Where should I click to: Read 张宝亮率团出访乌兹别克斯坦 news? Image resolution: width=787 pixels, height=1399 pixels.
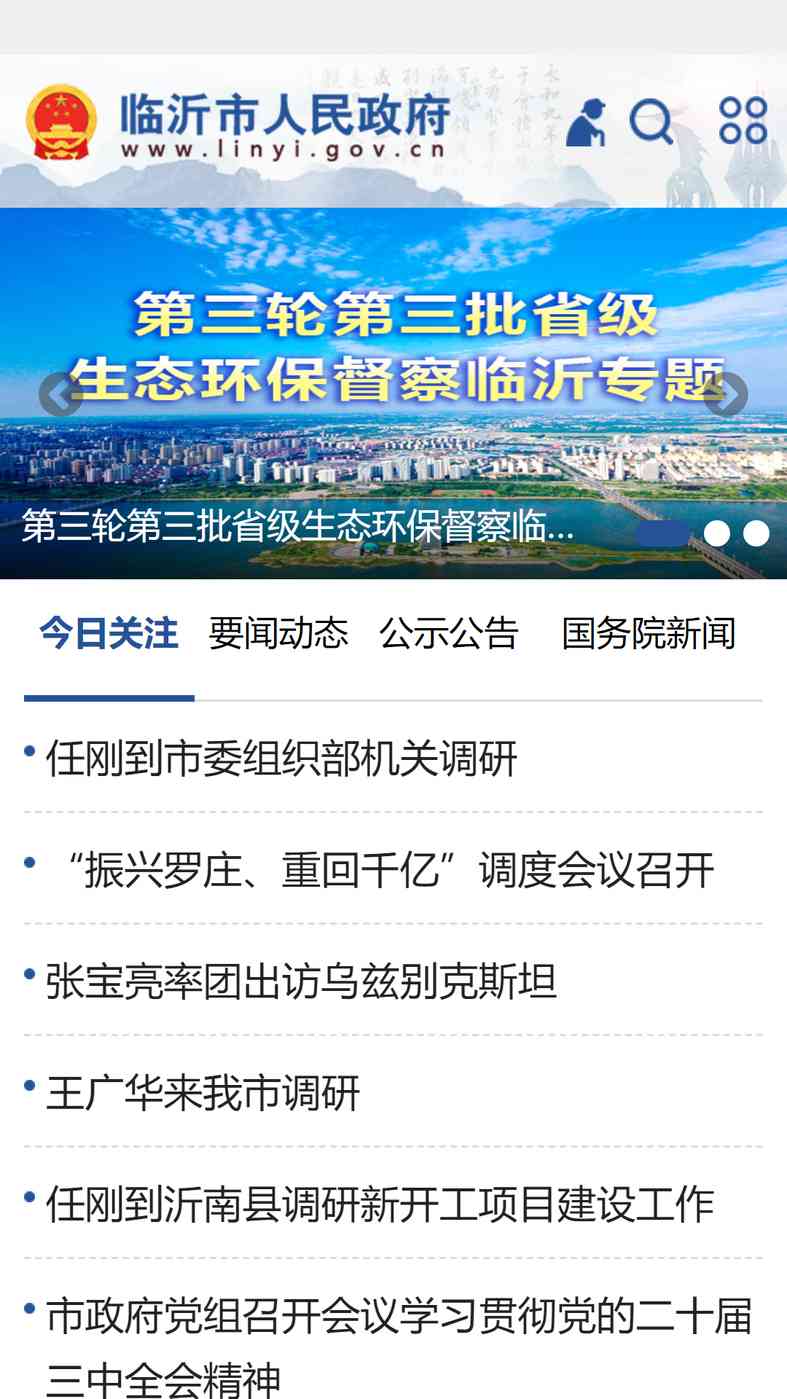(301, 982)
